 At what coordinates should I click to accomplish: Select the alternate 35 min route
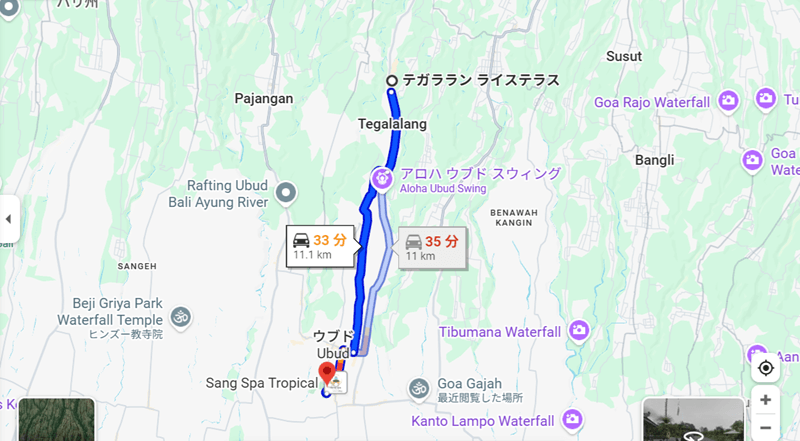[432, 248]
